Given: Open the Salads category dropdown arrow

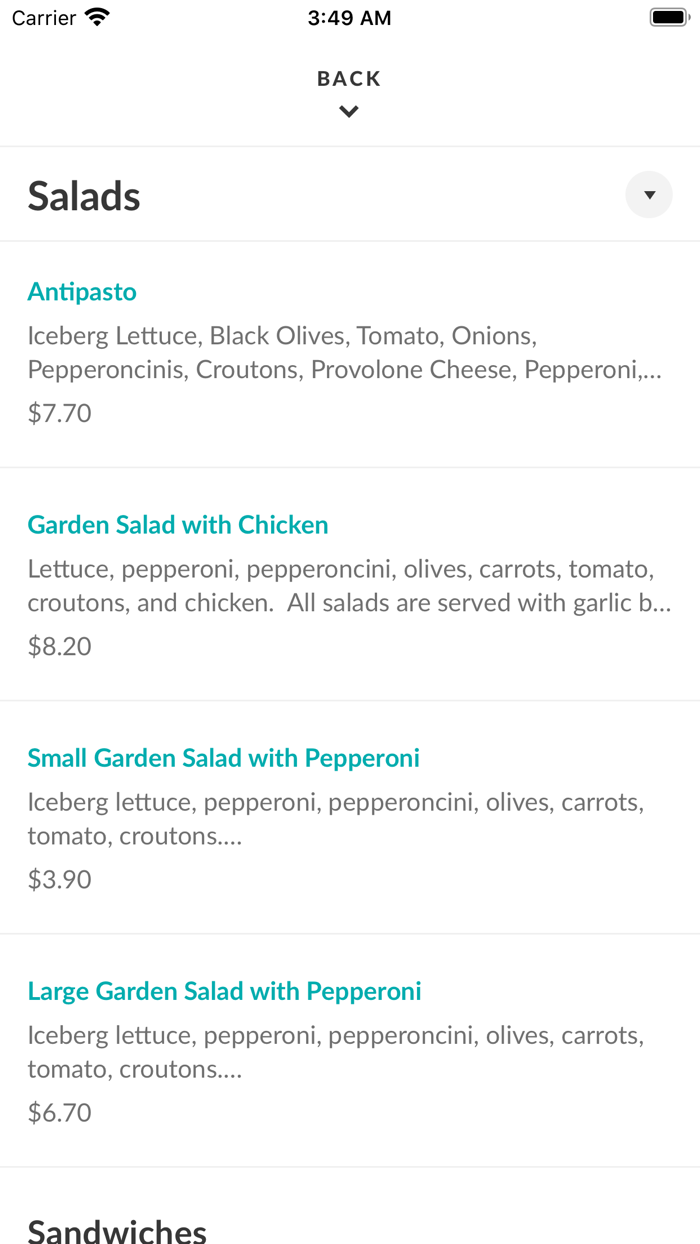Looking at the screenshot, I should (649, 195).
